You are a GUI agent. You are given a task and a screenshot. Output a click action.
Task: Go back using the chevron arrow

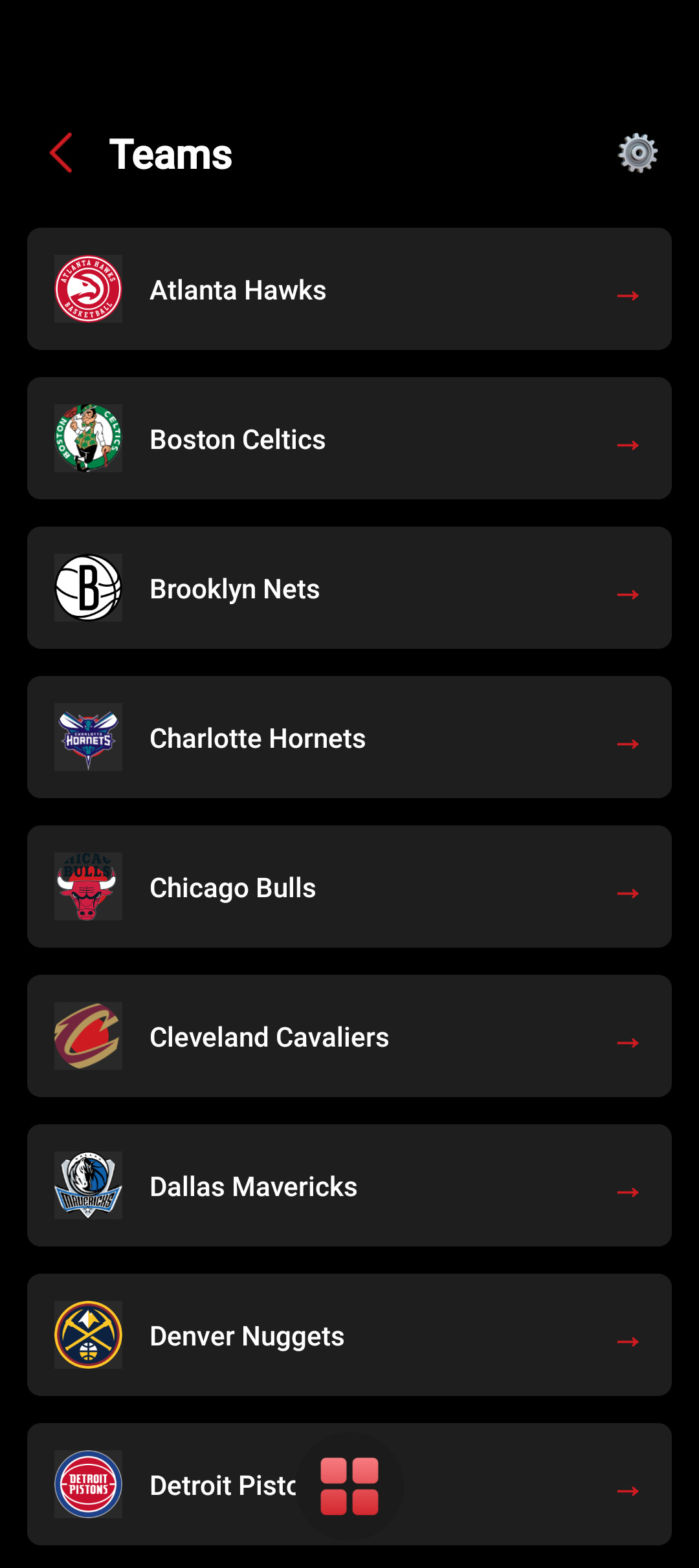click(61, 153)
